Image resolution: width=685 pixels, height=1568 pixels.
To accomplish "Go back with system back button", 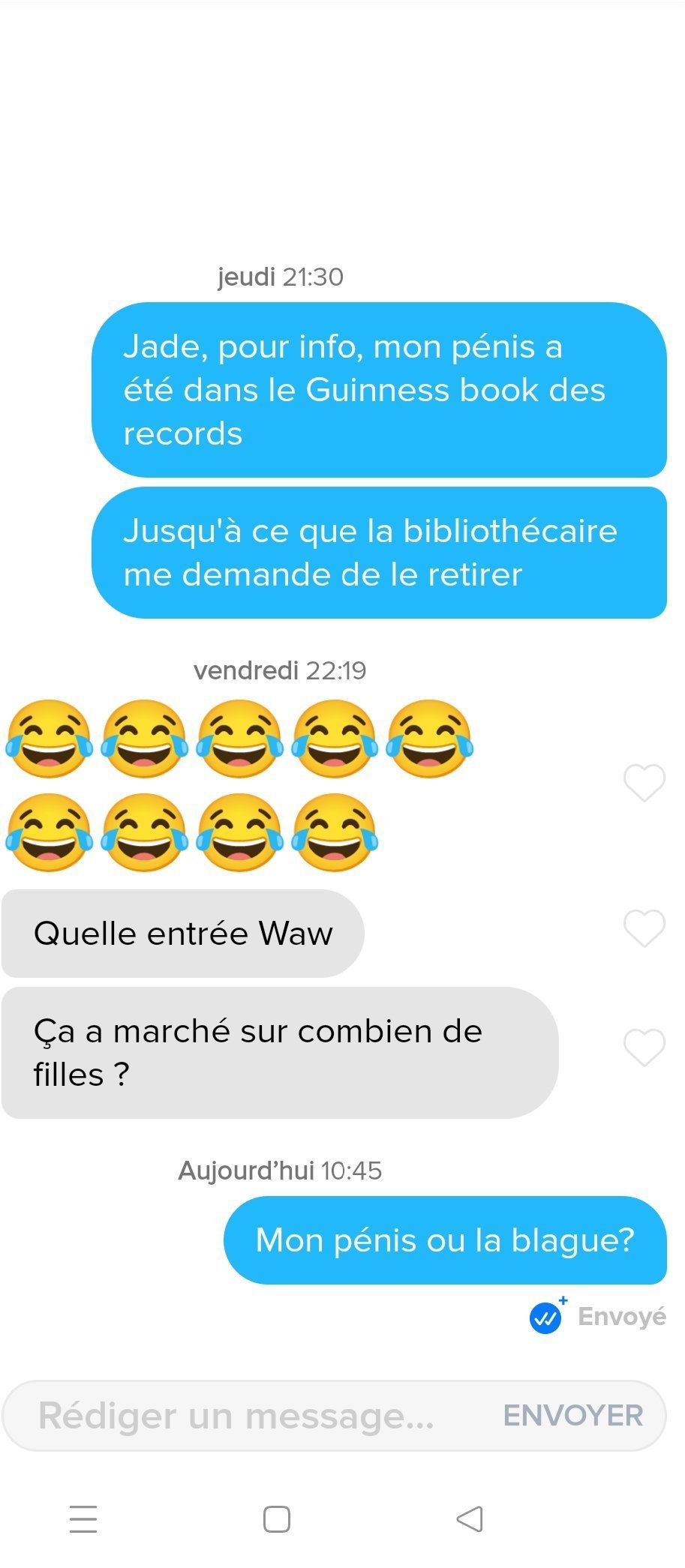I will [x=470, y=1519].
